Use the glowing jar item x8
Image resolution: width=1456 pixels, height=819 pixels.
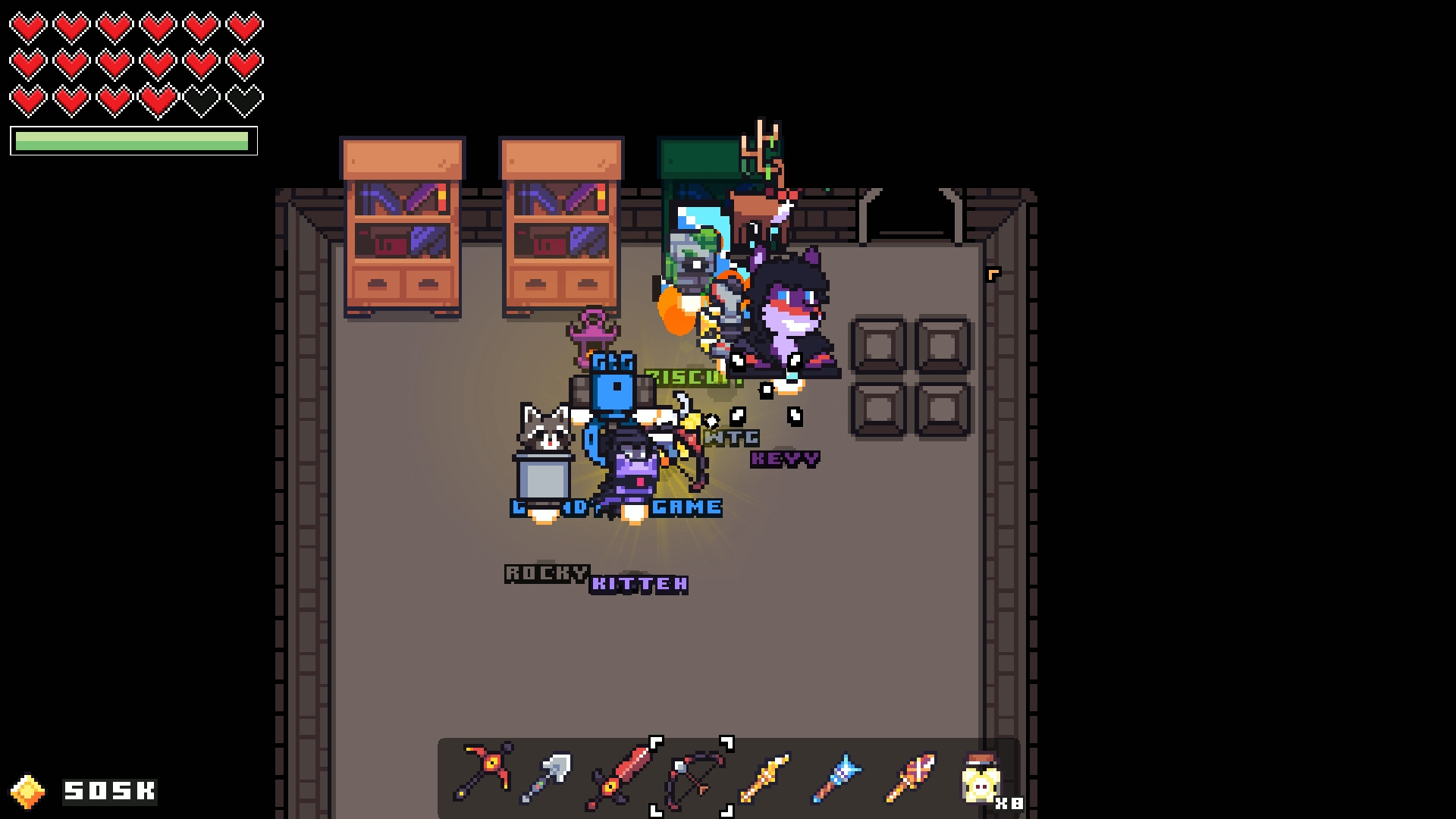coord(981,780)
